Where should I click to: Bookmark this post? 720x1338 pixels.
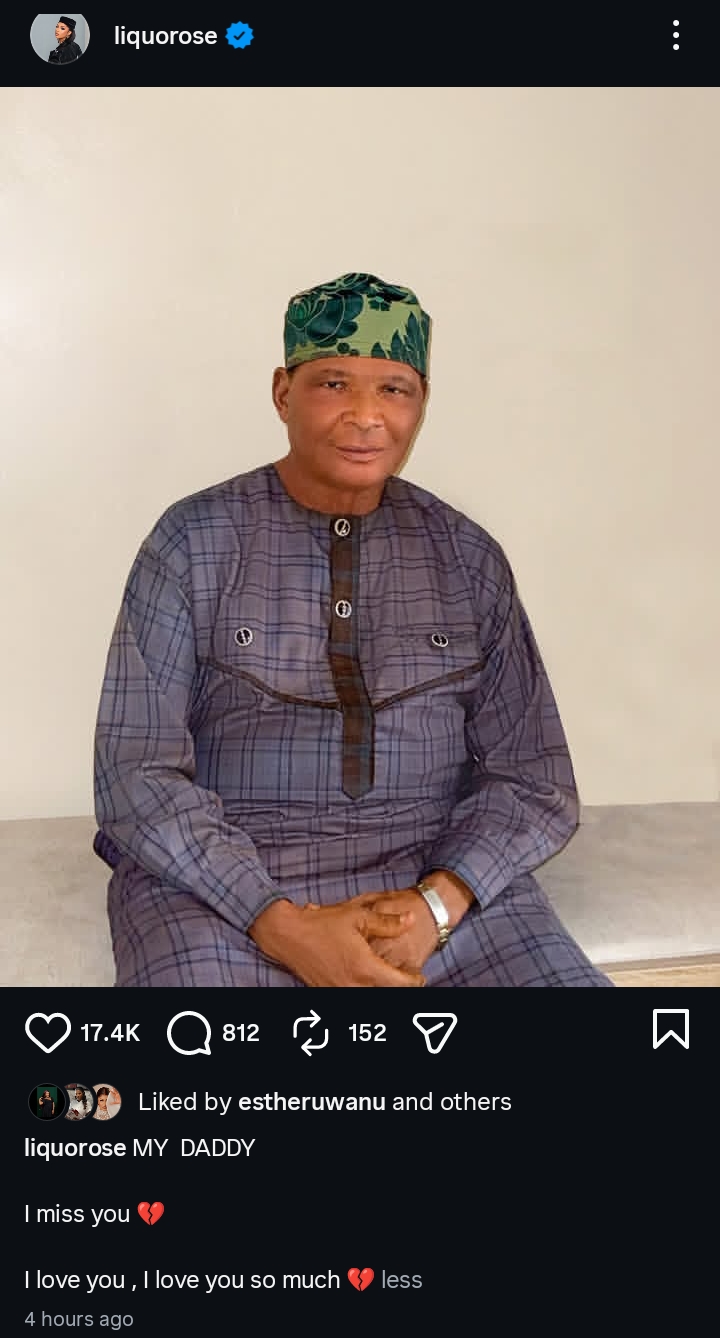[x=670, y=1029]
